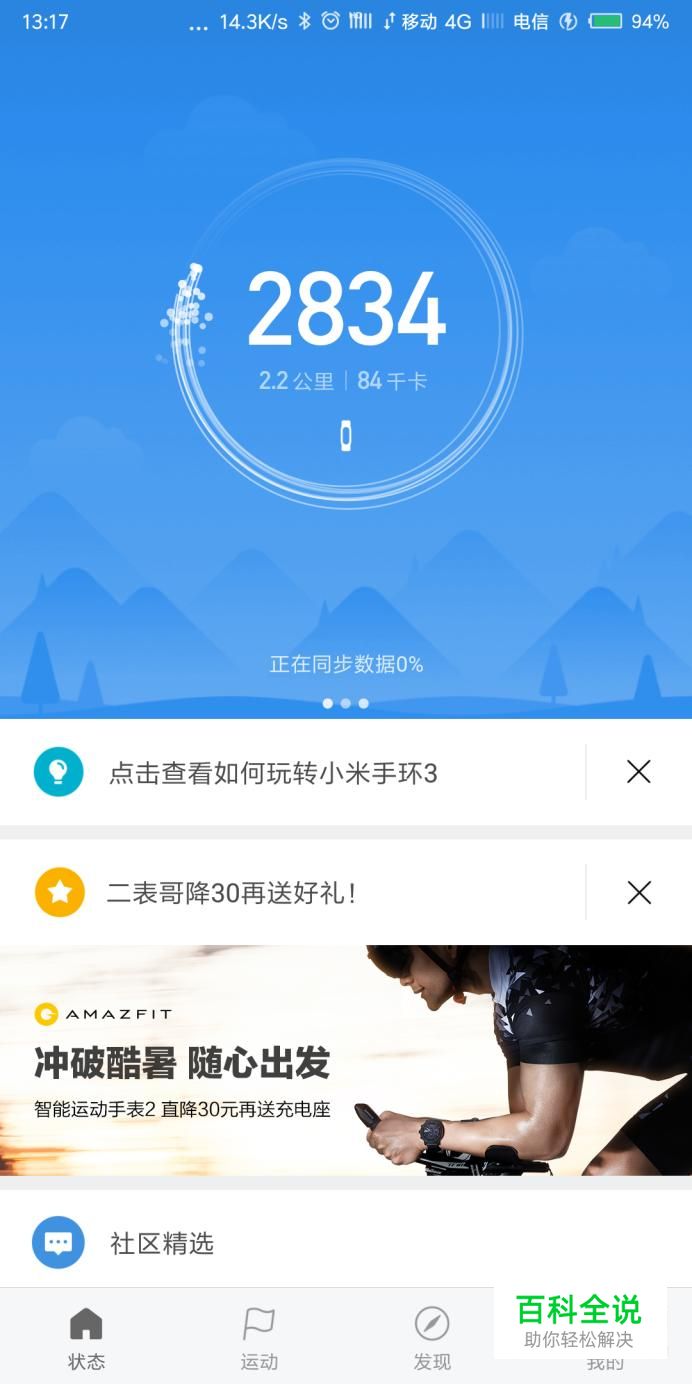Tap the page indicator dots
The height and width of the screenshot is (1384, 692).
[345, 703]
